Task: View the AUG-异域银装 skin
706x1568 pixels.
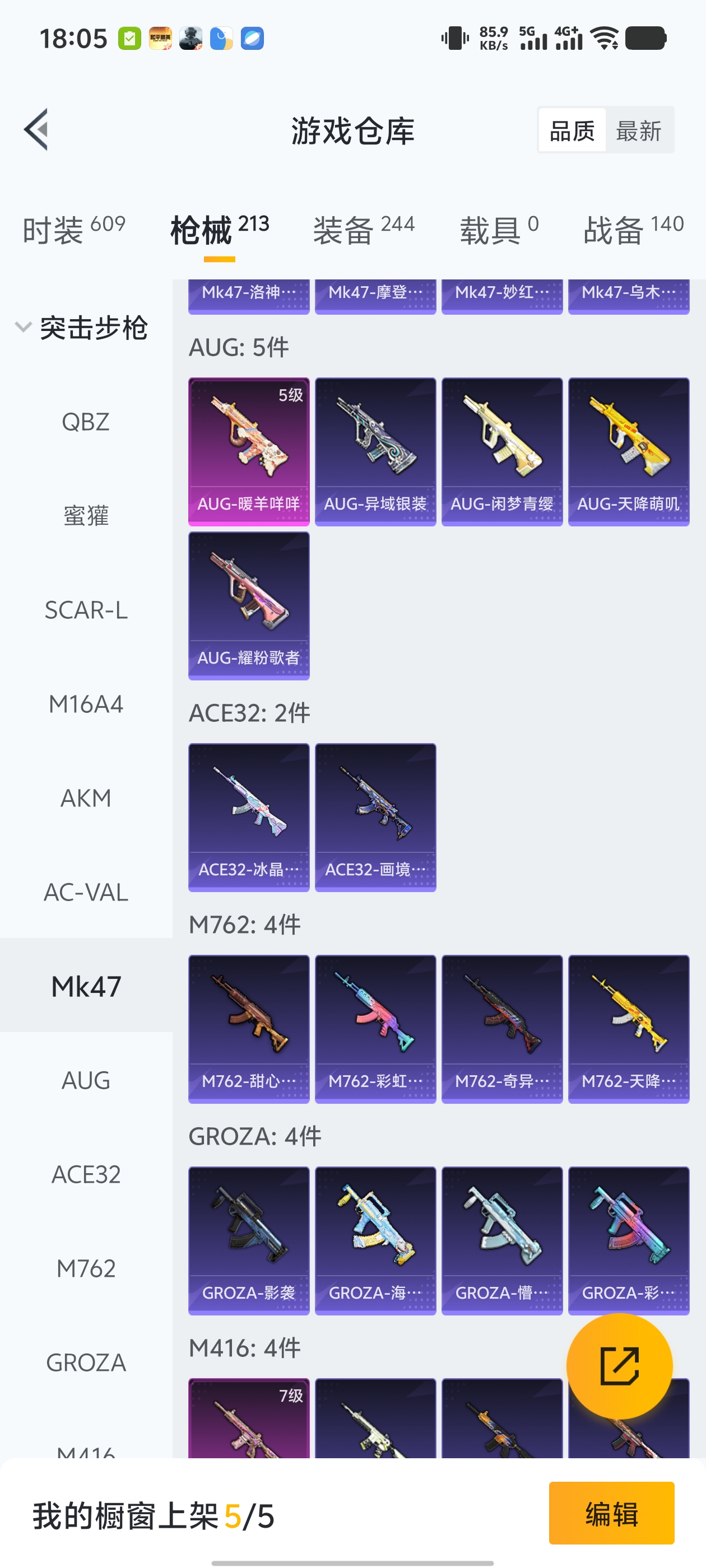Action: coord(375,451)
